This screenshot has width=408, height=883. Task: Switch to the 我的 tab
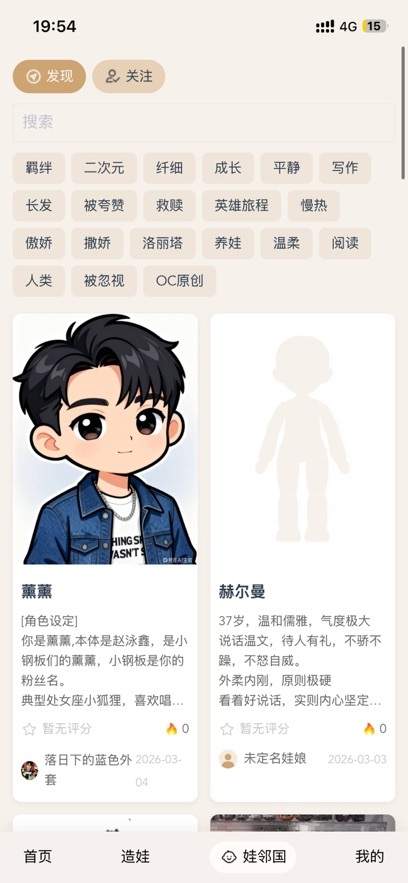coord(370,857)
